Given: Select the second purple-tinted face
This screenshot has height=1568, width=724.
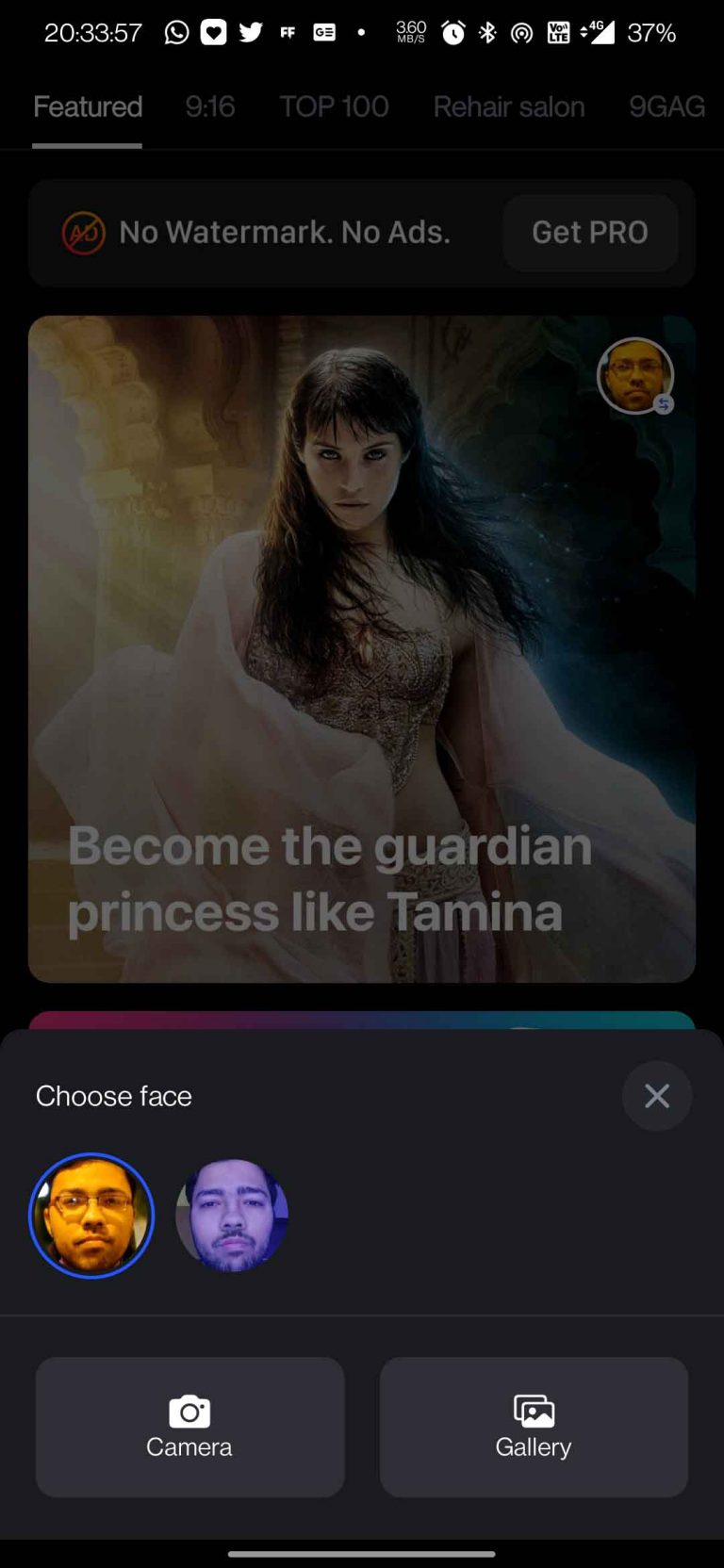Looking at the screenshot, I should click(231, 1216).
